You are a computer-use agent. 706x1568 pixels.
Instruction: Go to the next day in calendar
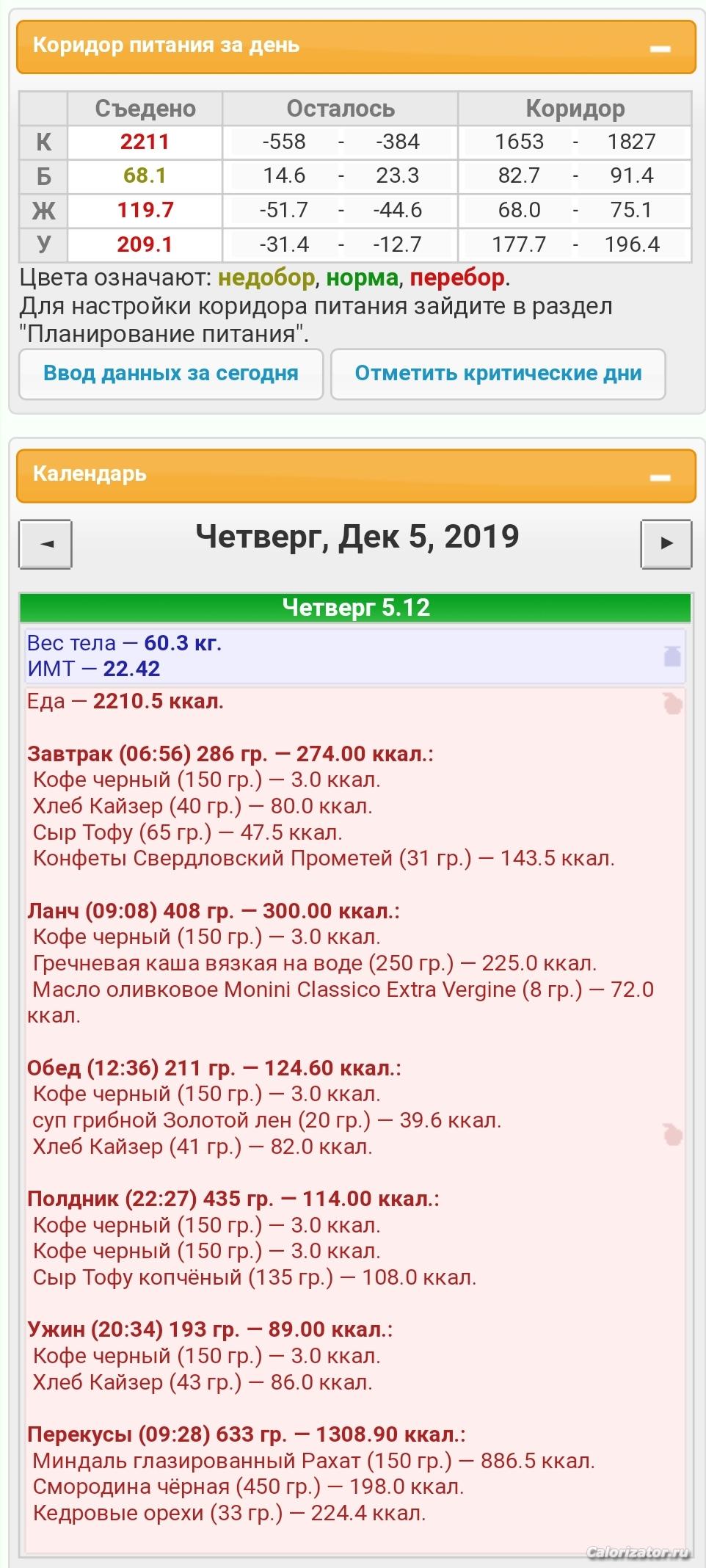666,544
